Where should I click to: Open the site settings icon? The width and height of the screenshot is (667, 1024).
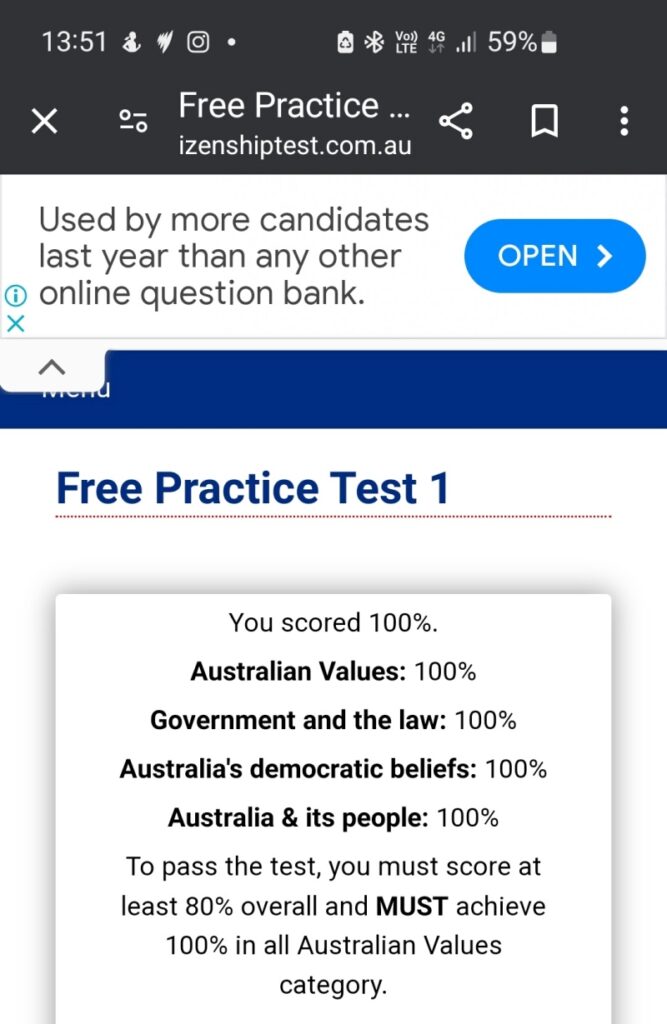click(x=133, y=122)
